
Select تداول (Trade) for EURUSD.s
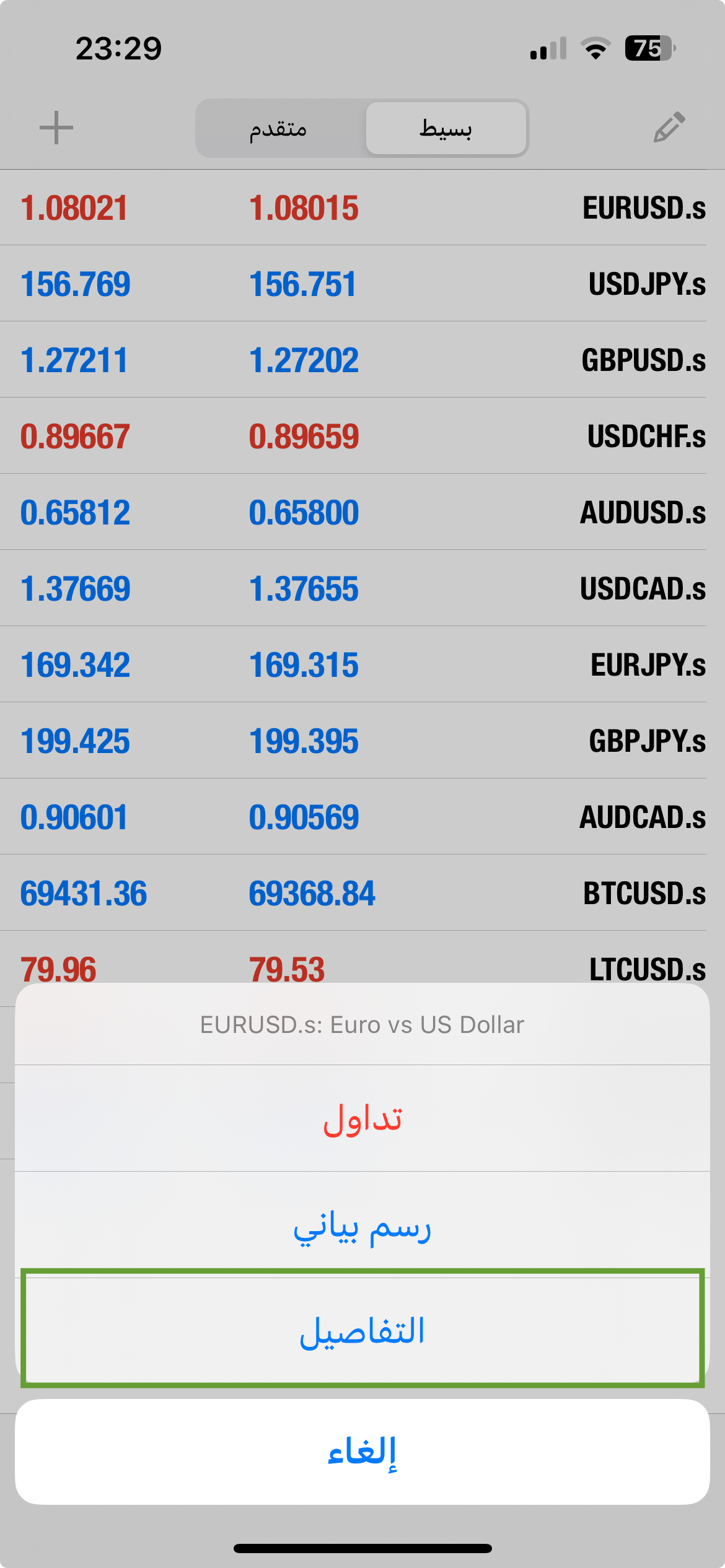[362, 1118]
